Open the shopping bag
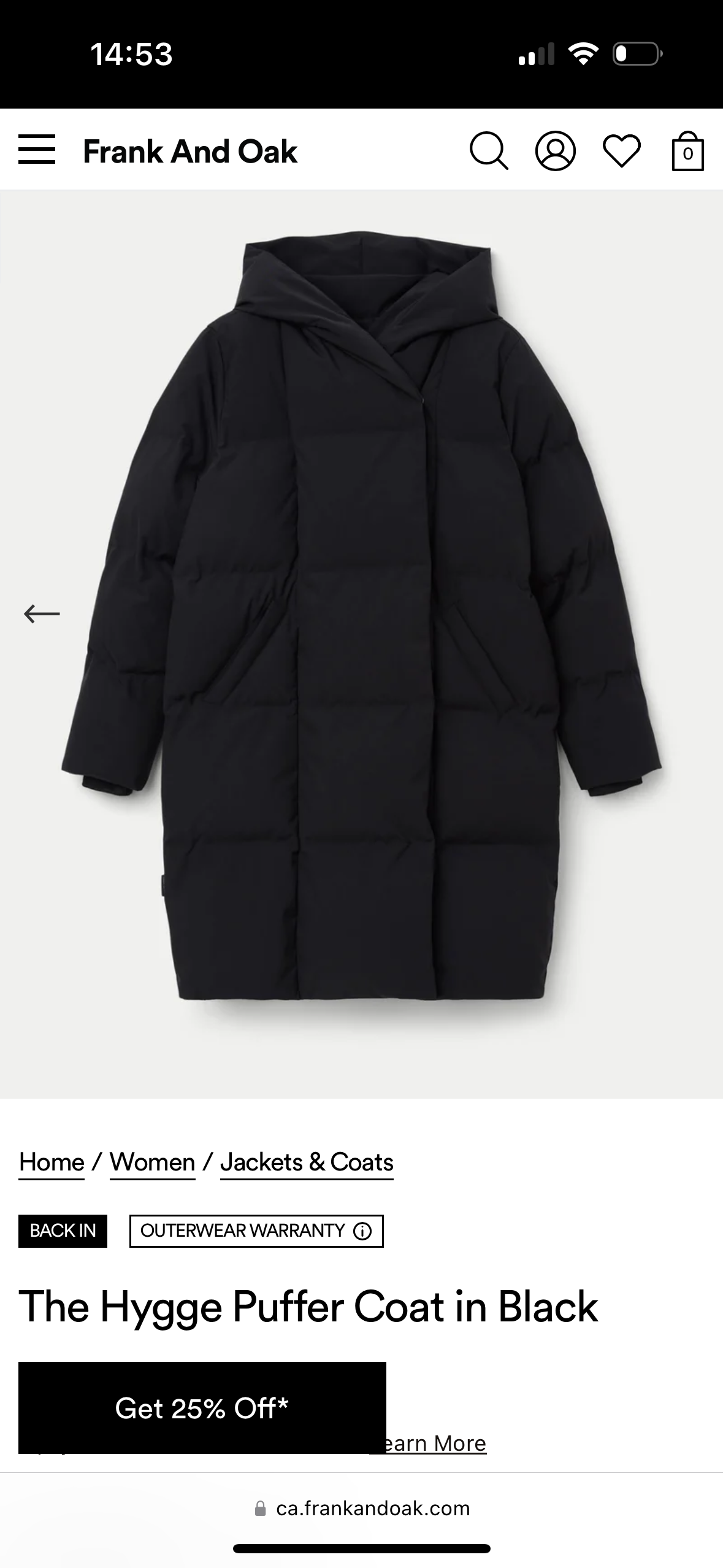Image resolution: width=723 pixels, height=1568 pixels. [687, 152]
